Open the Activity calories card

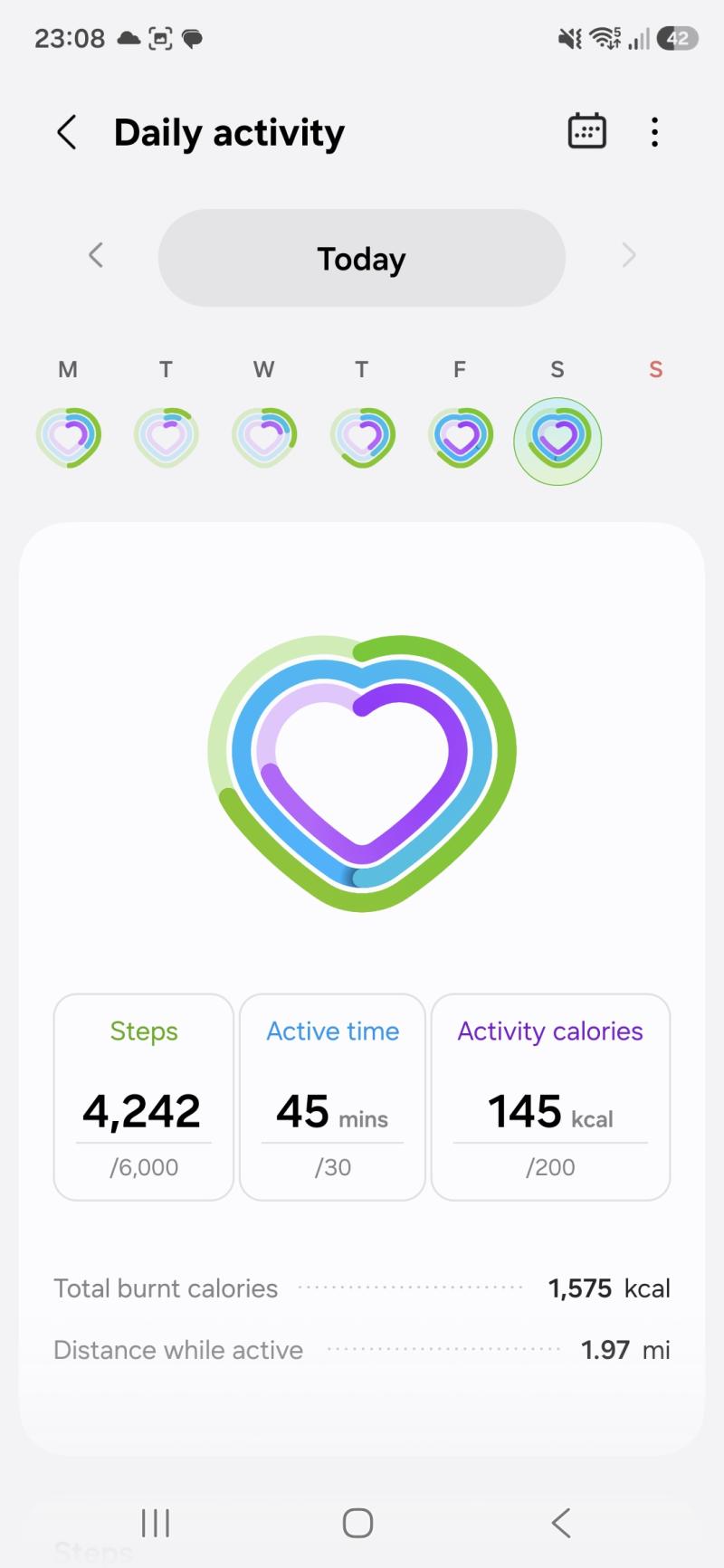tap(550, 1097)
